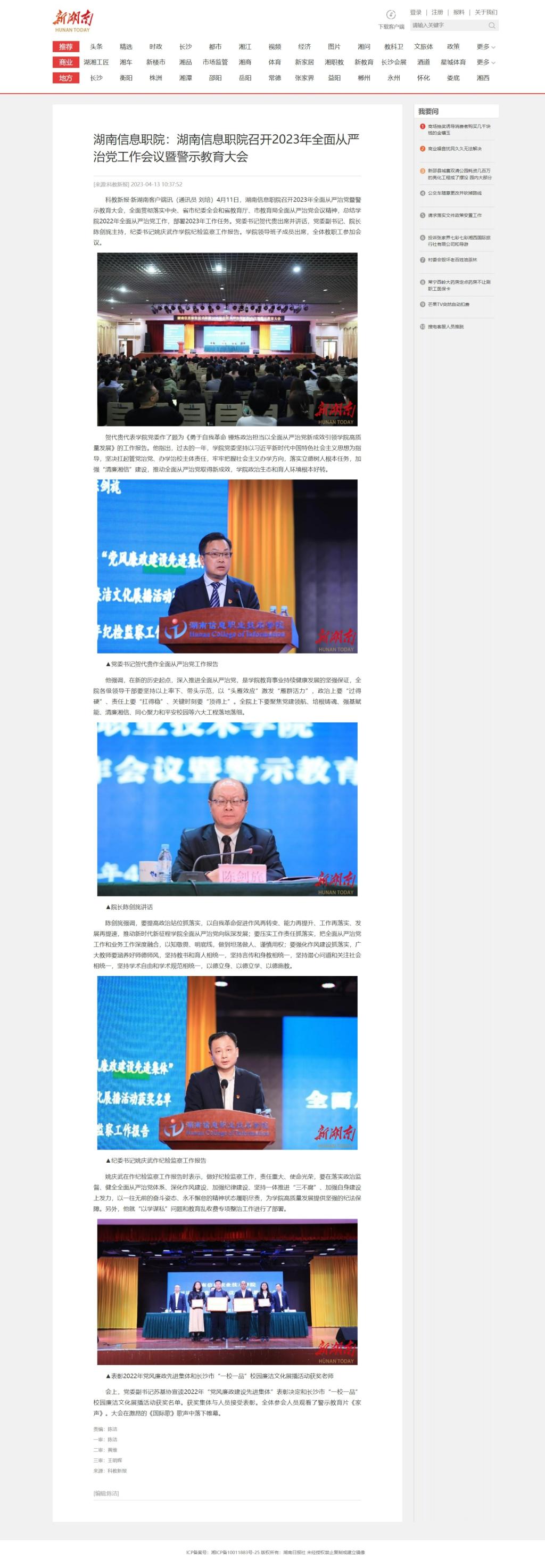This screenshot has width=545, height=1568.
Task: Tap the search magnifier icon
Action: point(491,26)
